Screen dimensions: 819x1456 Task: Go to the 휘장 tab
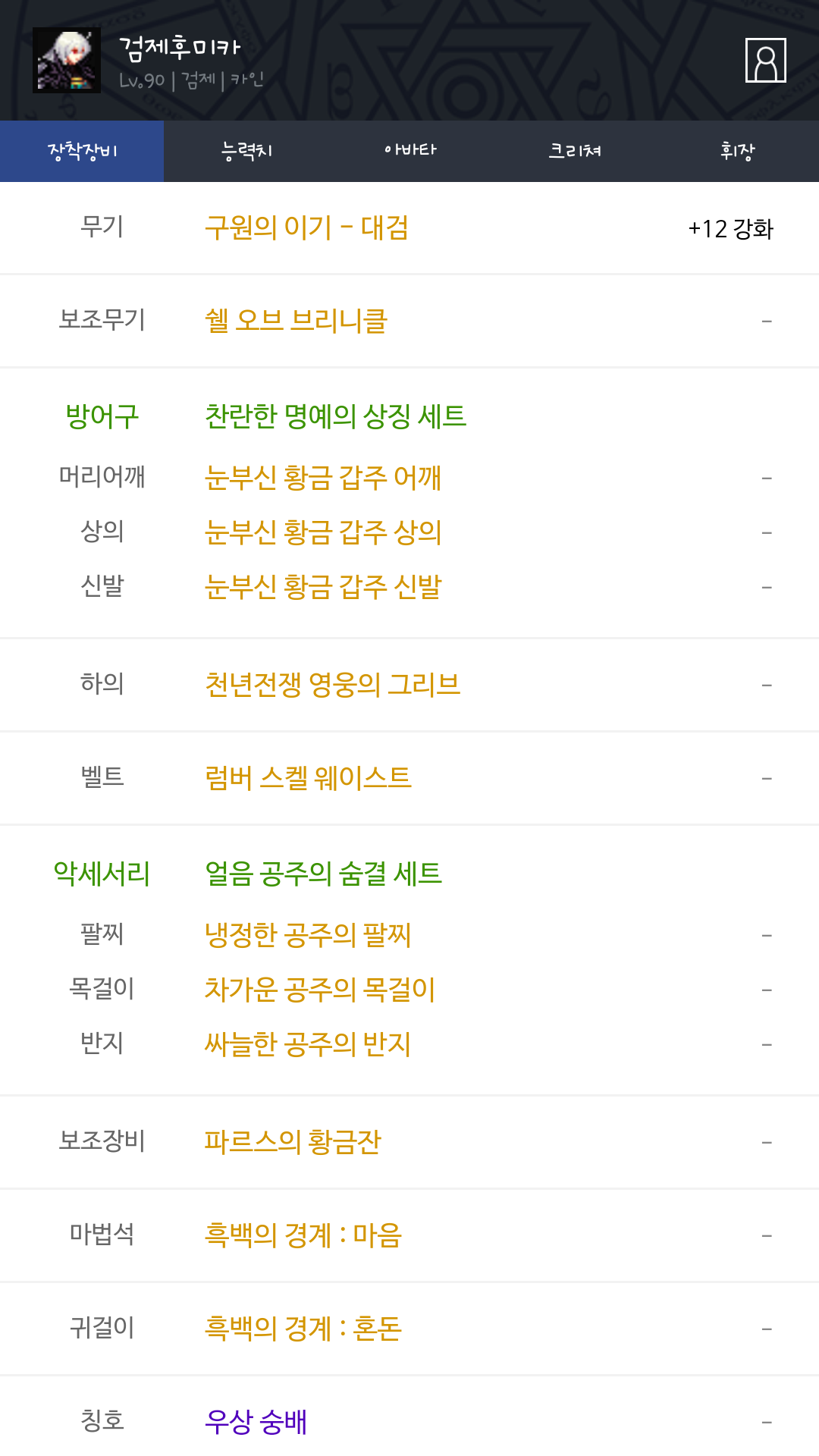coord(737,151)
